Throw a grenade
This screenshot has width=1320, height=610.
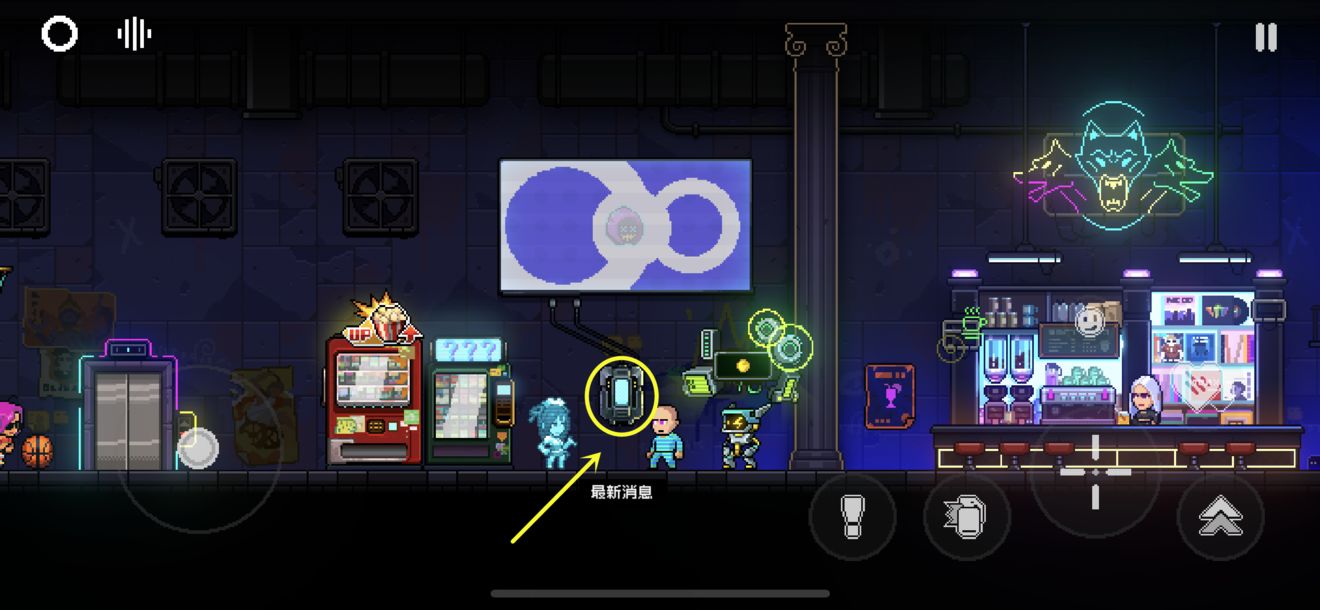966,517
